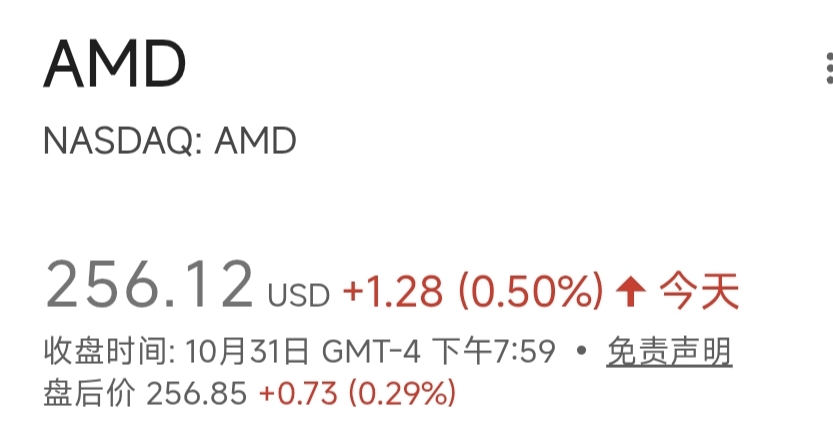
Task: Open the overflow menu beside AMD
Action: pos(827,69)
